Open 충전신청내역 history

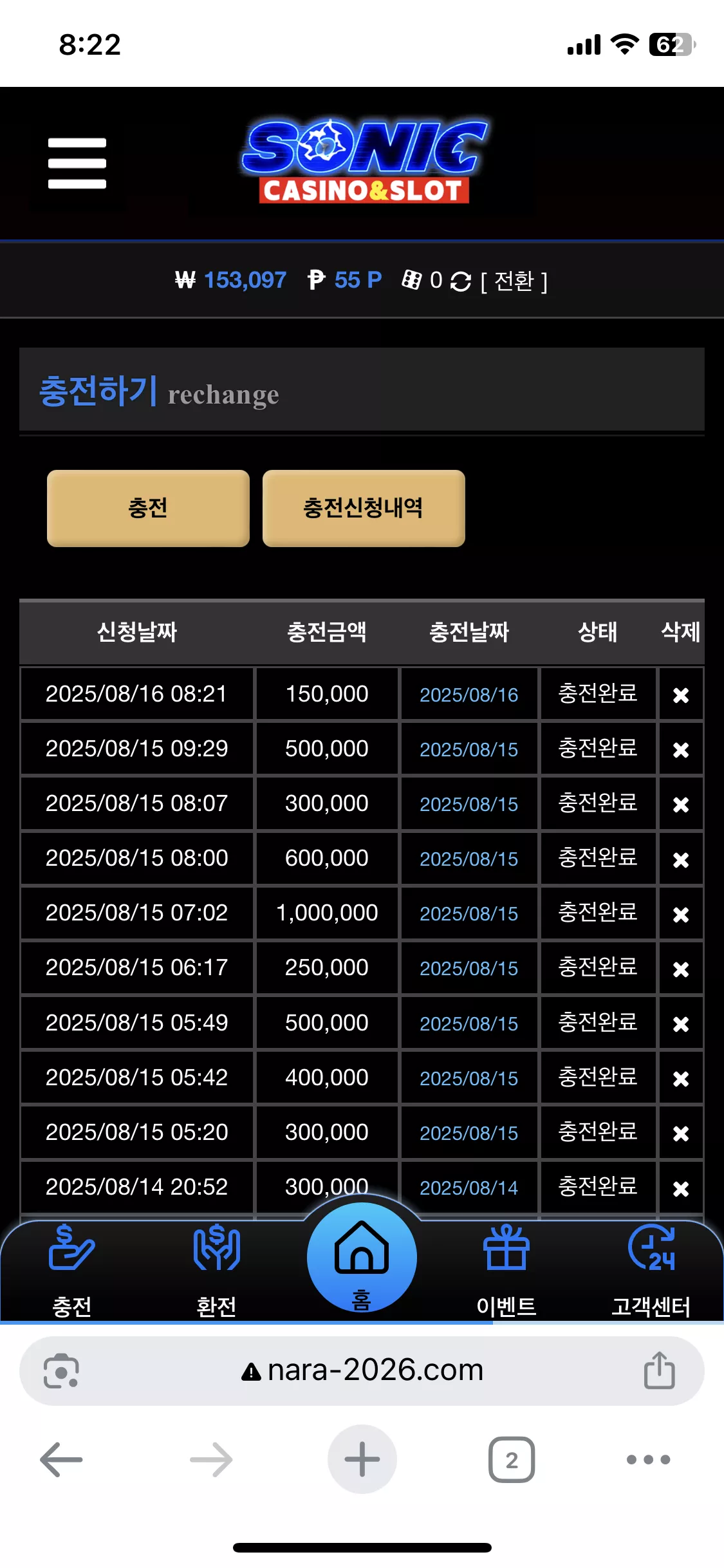pos(364,508)
